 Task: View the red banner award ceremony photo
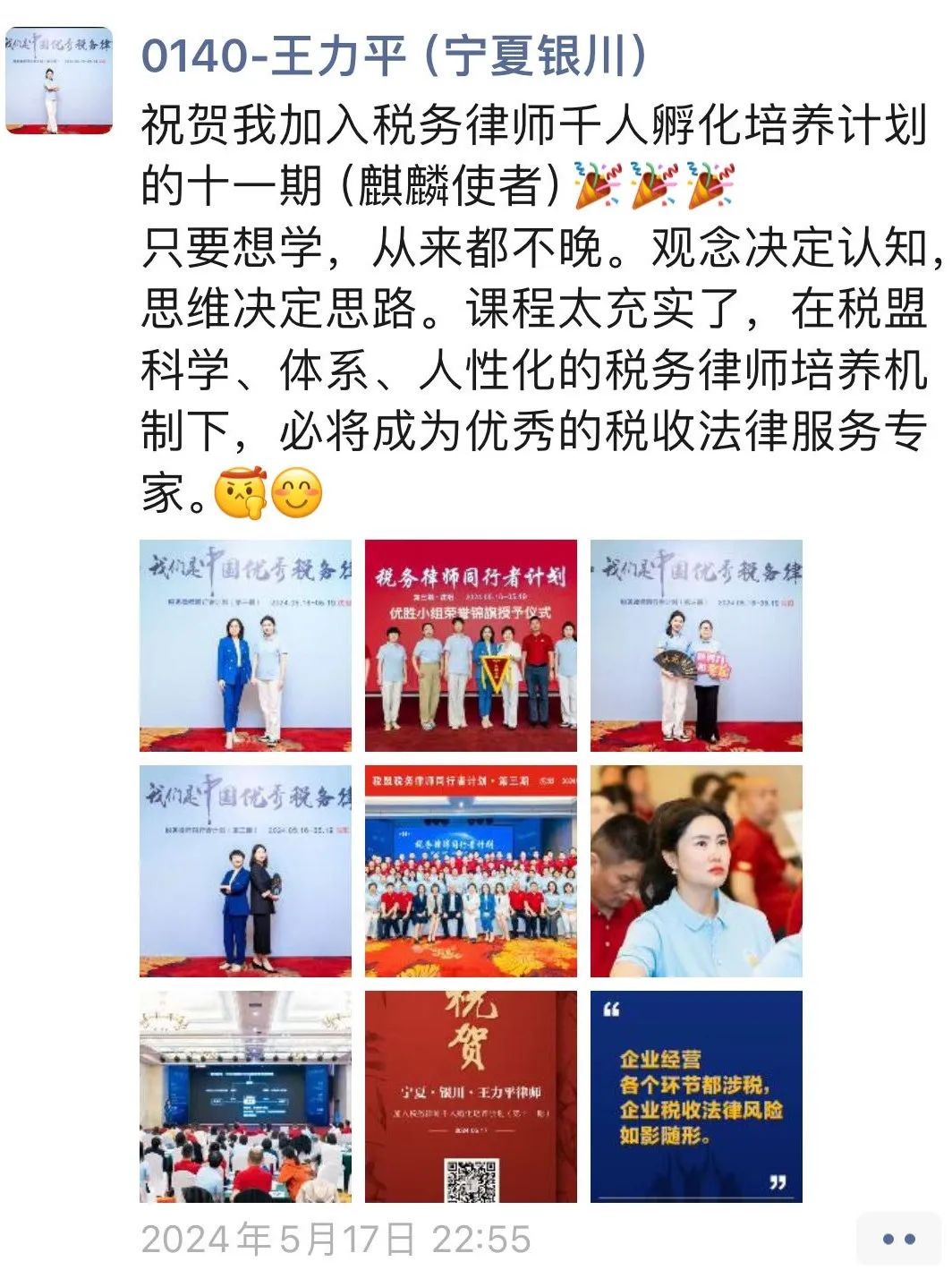[471, 645]
